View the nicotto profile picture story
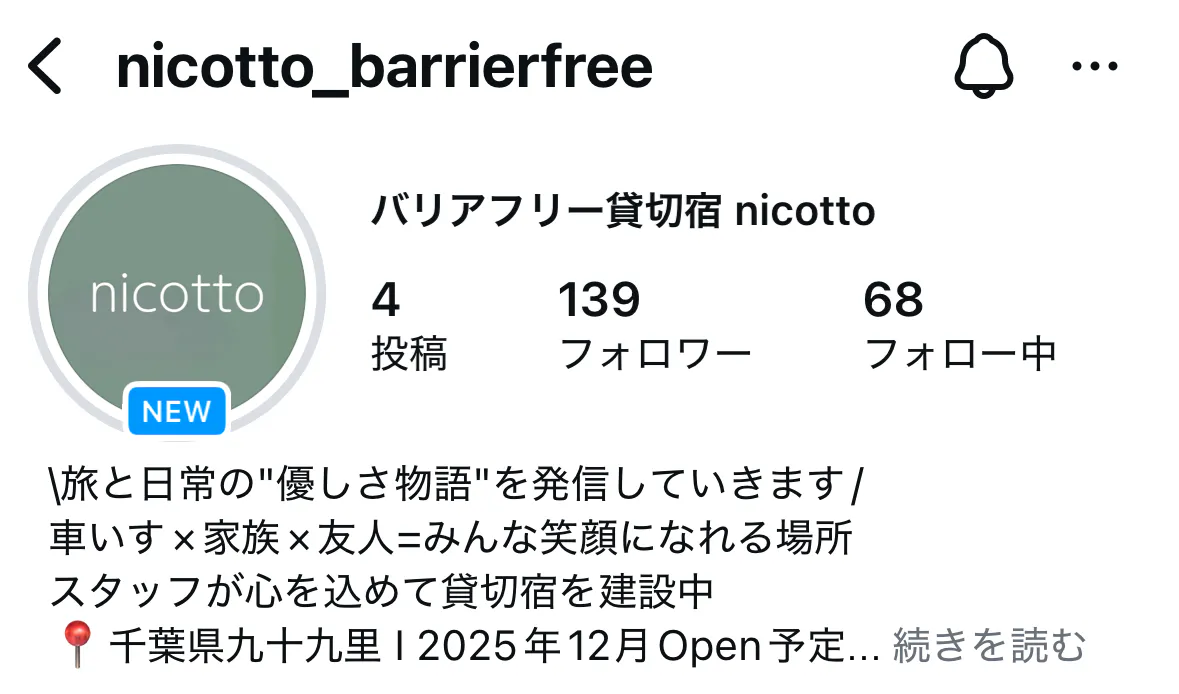The width and height of the screenshot is (1179, 694). [x=177, y=293]
